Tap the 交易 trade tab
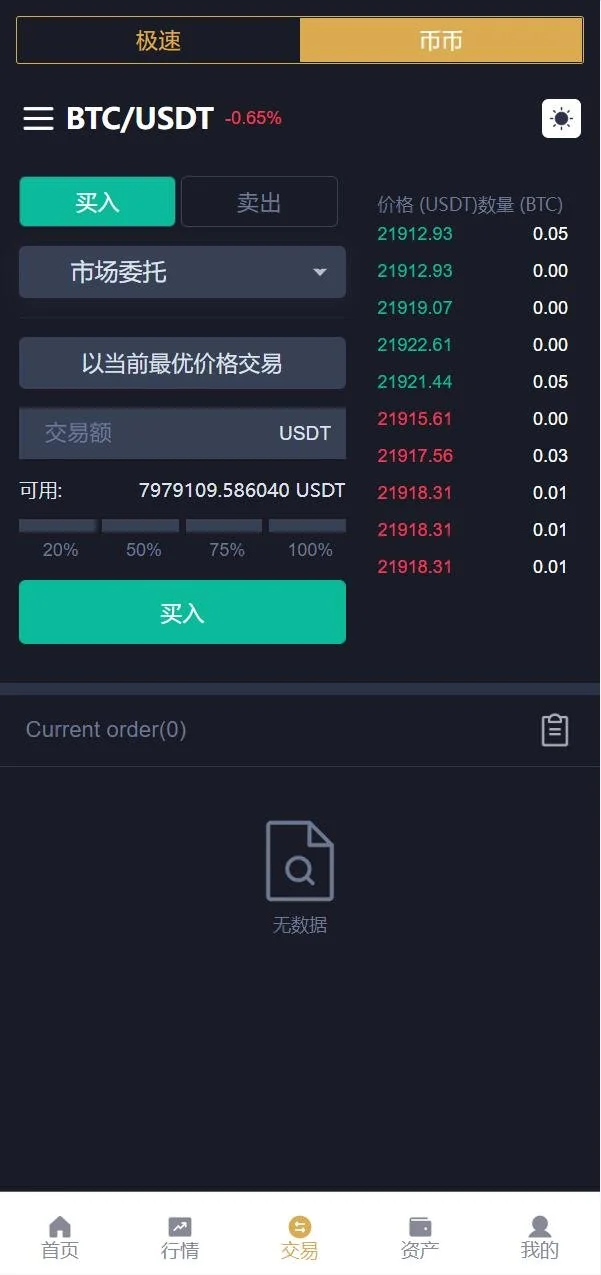Viewport: 601px width, 1275px height. (x=300, y=1236)
